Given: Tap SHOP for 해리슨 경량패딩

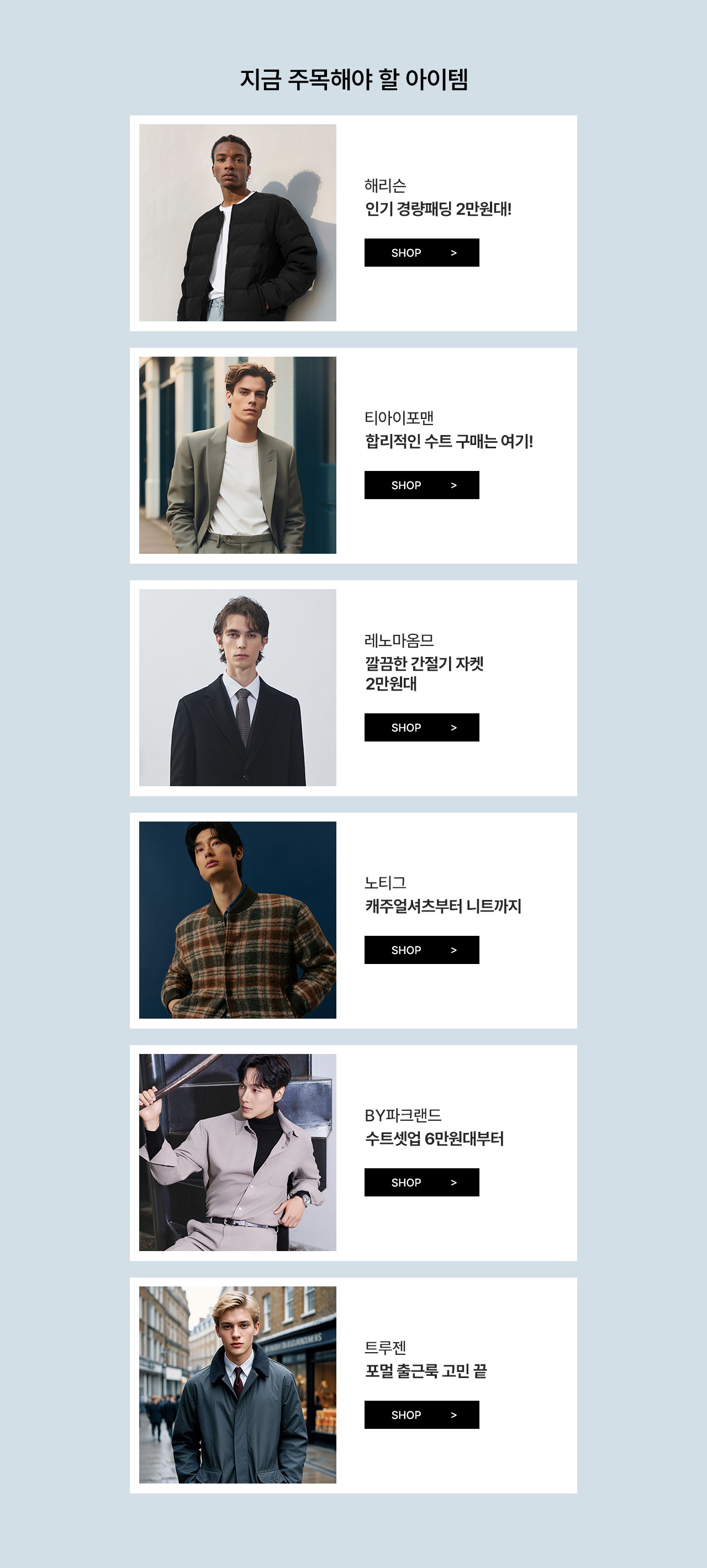Looking at the screenshot, I should tap(421, 253).
